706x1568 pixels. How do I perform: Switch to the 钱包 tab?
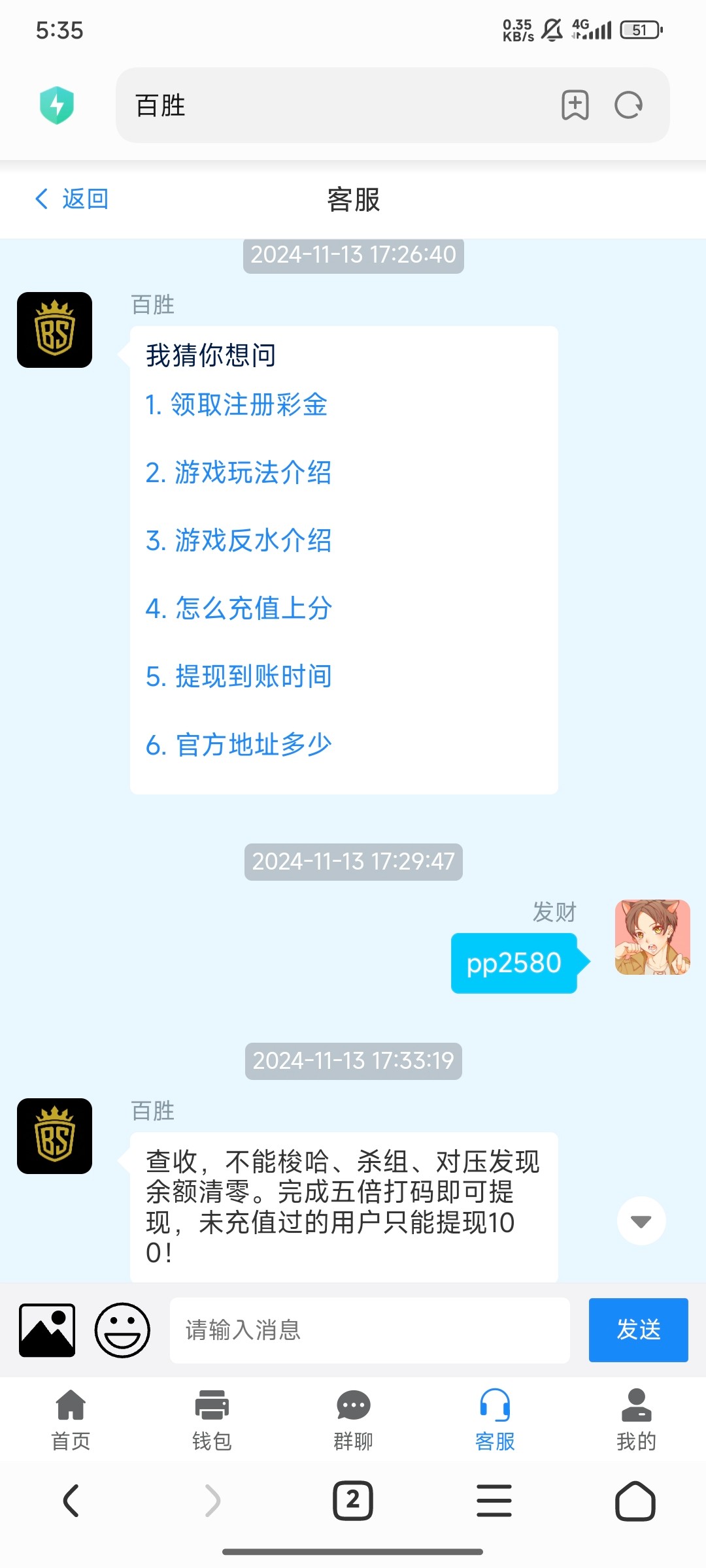pyautogui.click(x=212, y=1419)
